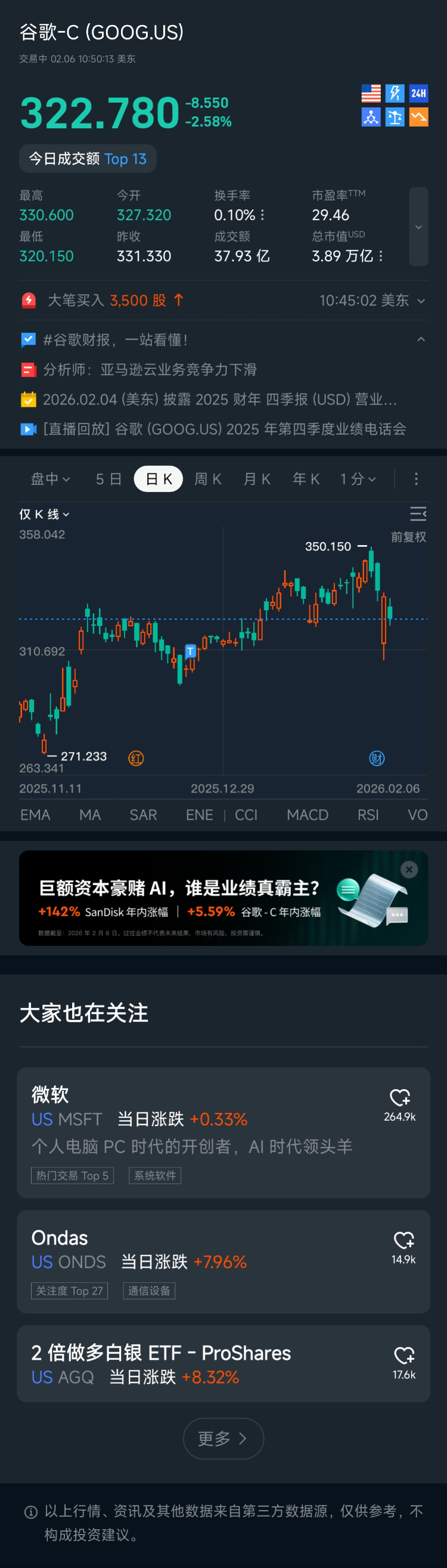Tap 更多 to see more stocks
The width and height of the screenshot is (447, 1568).
click(223, 1439)
